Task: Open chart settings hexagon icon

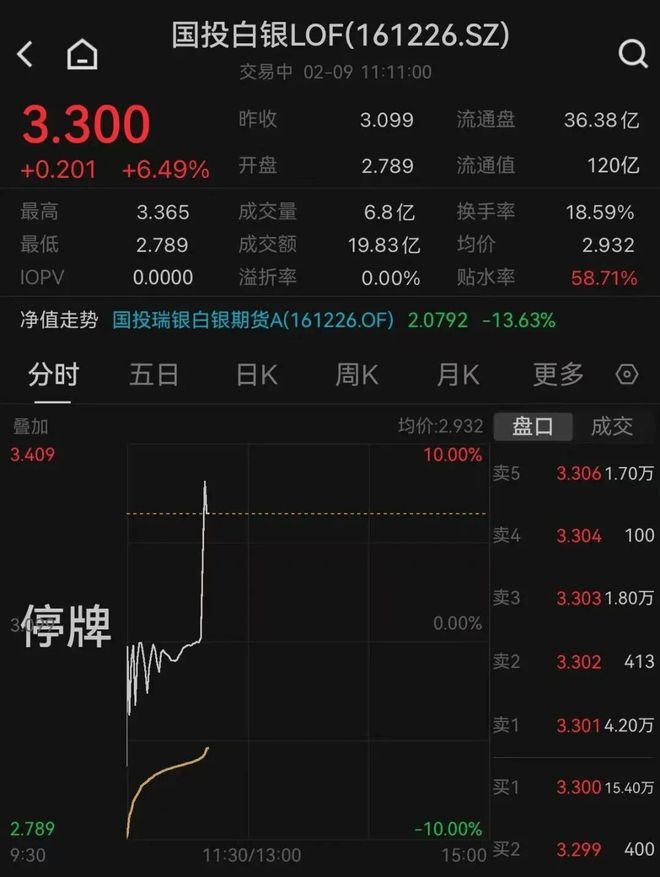Action: (627, 375)
